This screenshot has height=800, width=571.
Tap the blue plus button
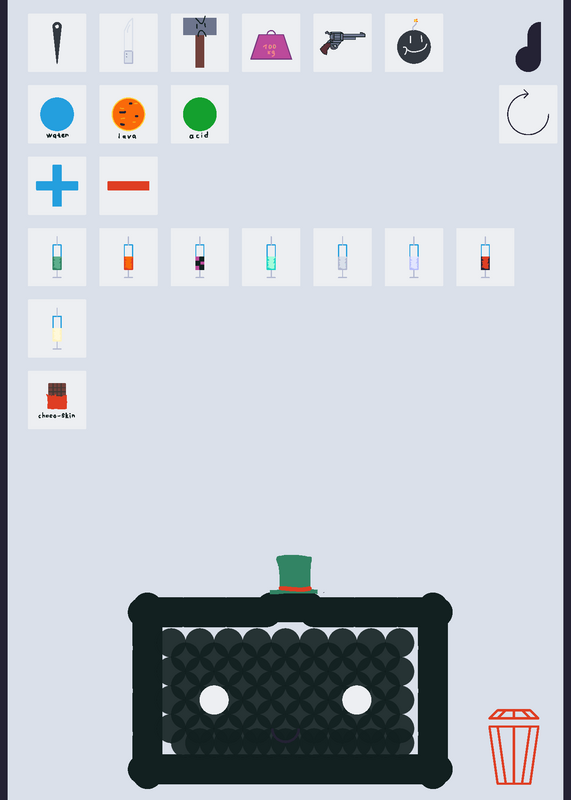click(x=57, y=186)
